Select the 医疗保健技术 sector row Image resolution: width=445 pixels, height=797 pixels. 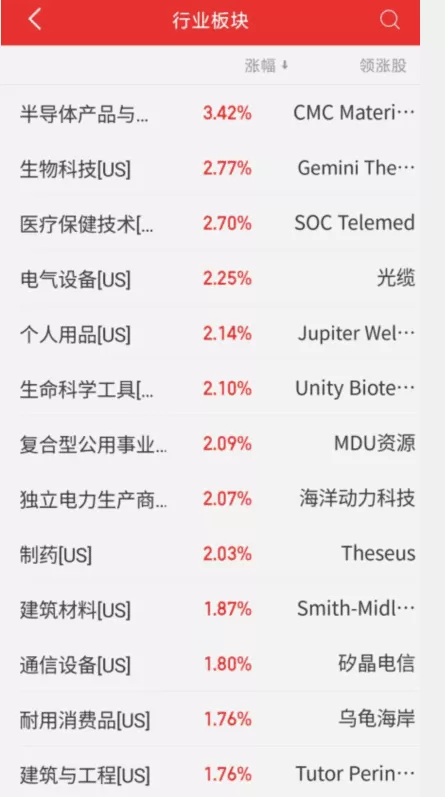click(x=210, y=224)
